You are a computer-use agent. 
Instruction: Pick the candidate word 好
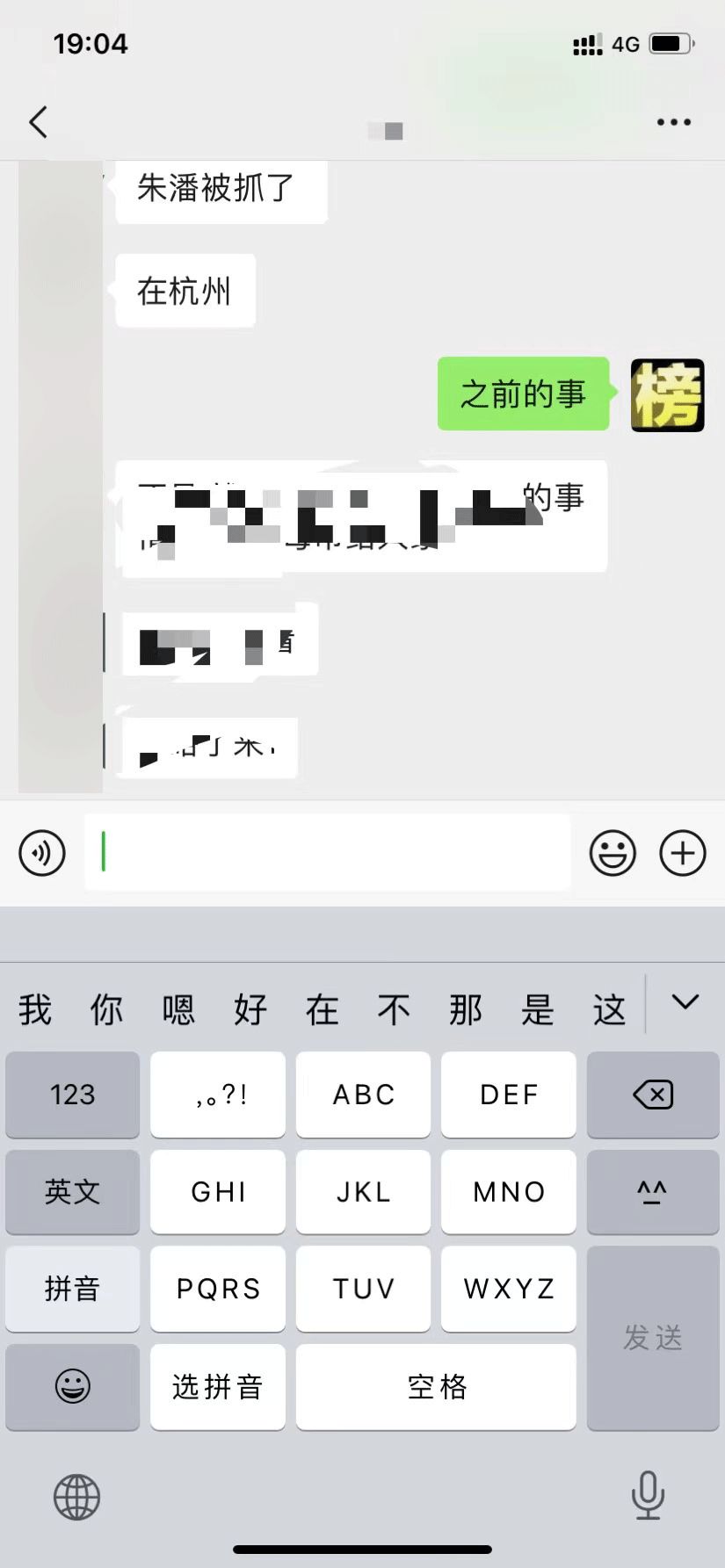[x=250, y=1009]
